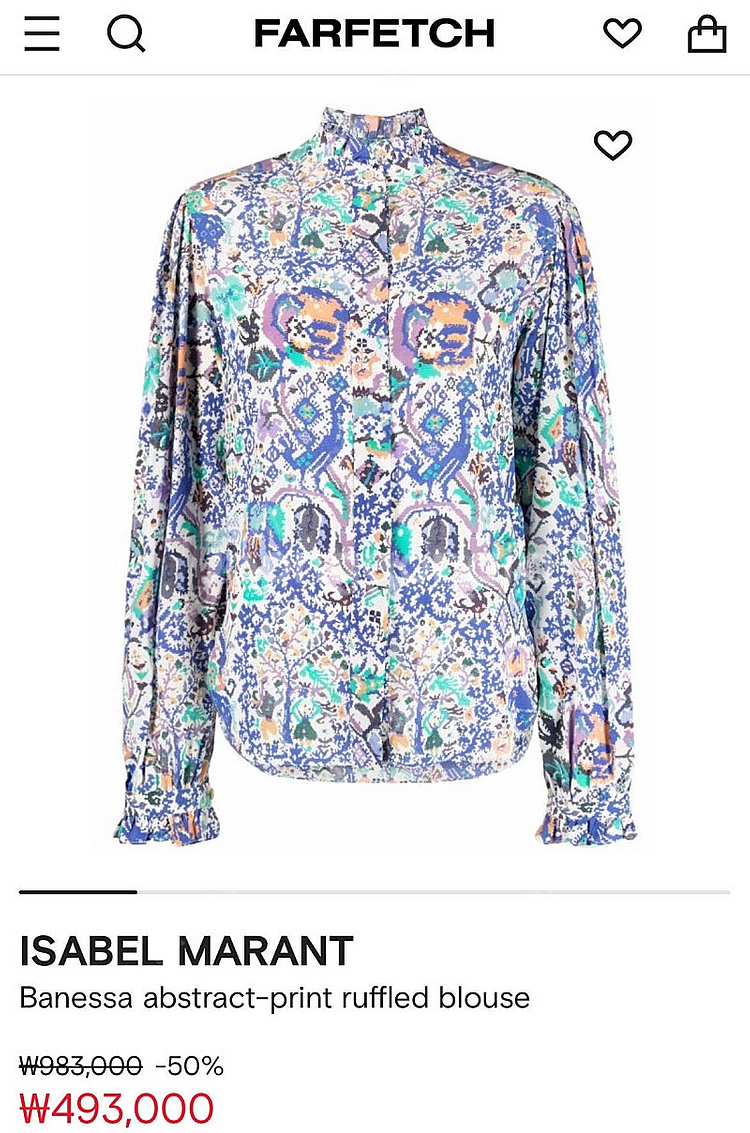The image size is (750, 1133).
Task: Open the wishlist heart in header
Action: (x=622, y=35)
